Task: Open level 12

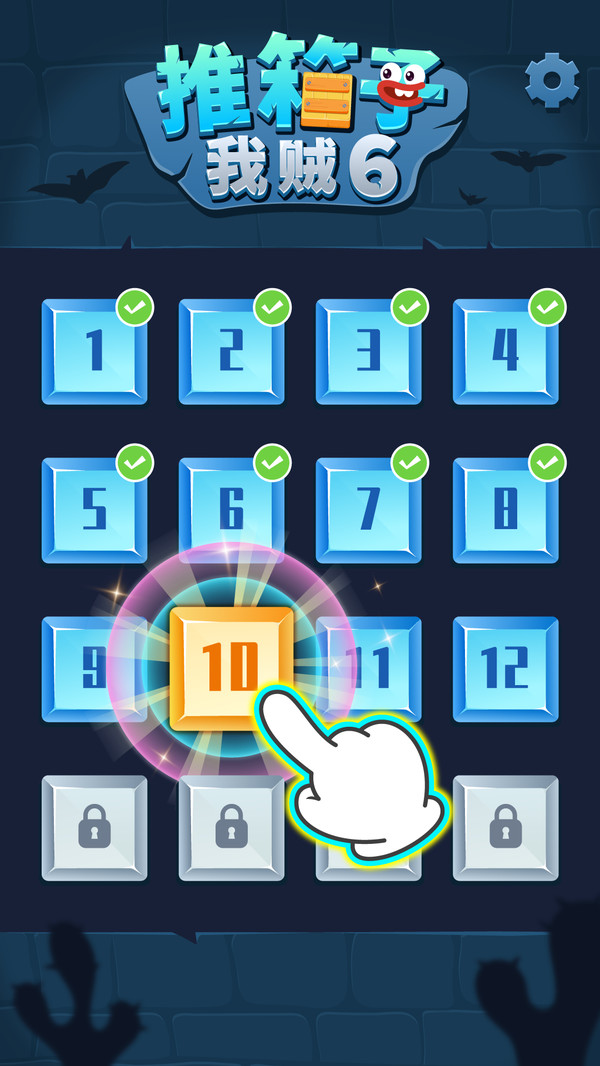Action: tap(505, 669)
